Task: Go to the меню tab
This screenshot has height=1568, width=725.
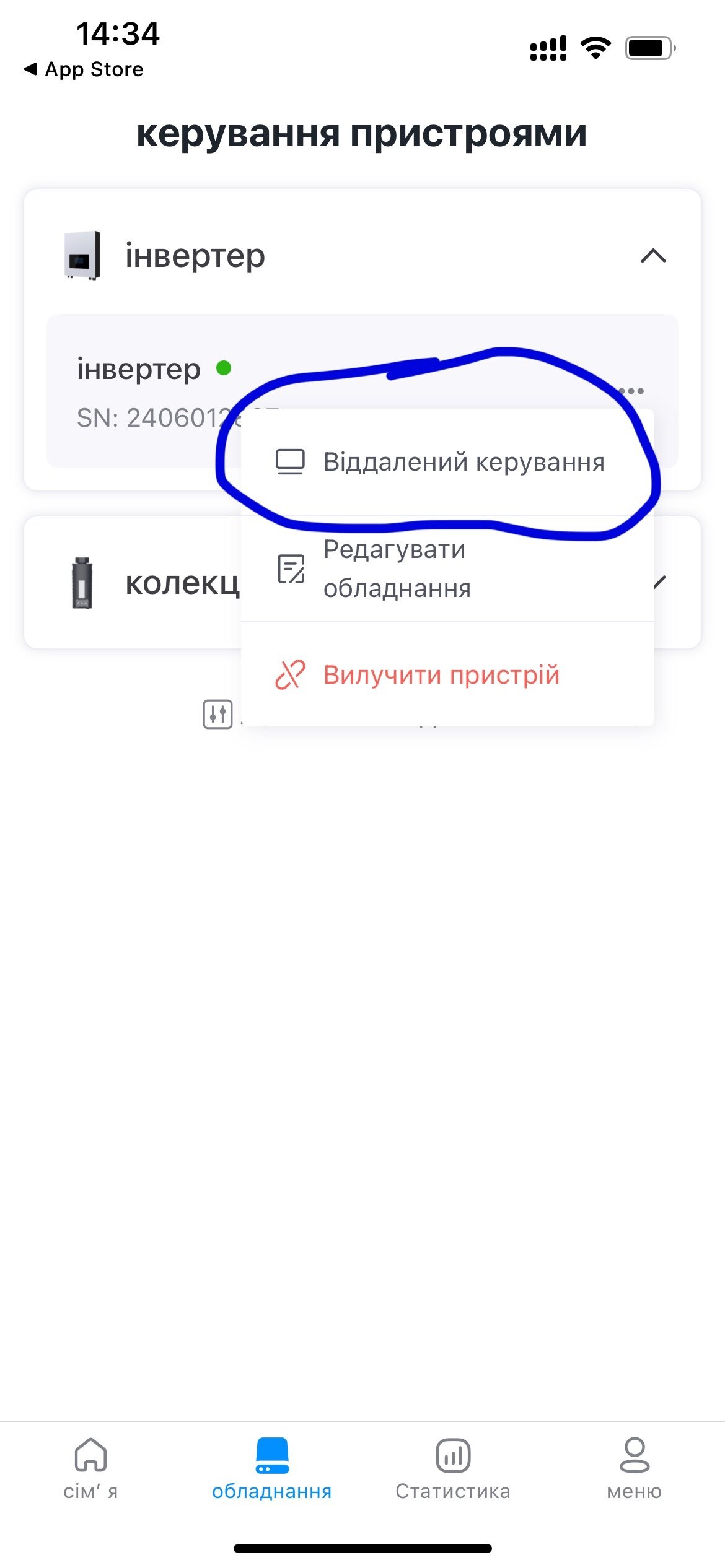Action: 634,1466
